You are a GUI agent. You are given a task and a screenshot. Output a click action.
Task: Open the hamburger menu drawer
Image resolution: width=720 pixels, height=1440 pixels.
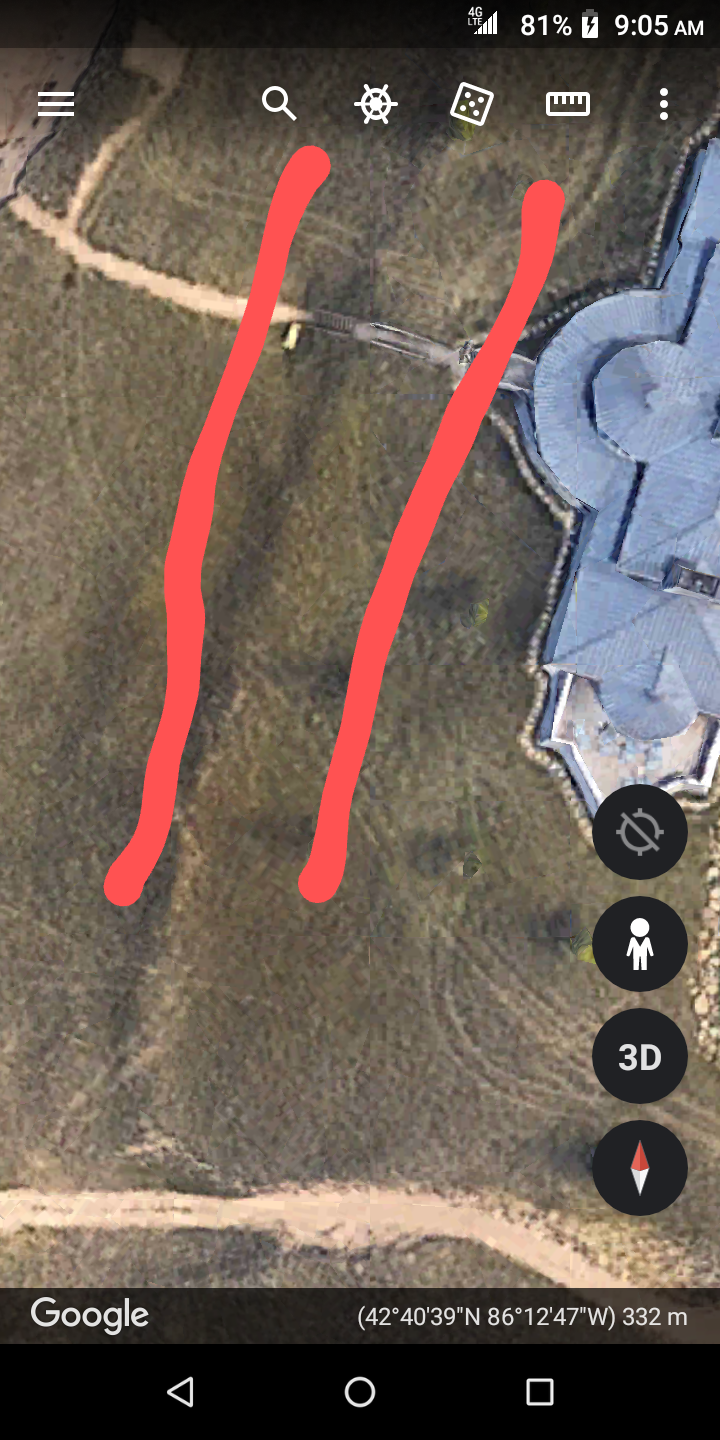click(x=56, y=104)
